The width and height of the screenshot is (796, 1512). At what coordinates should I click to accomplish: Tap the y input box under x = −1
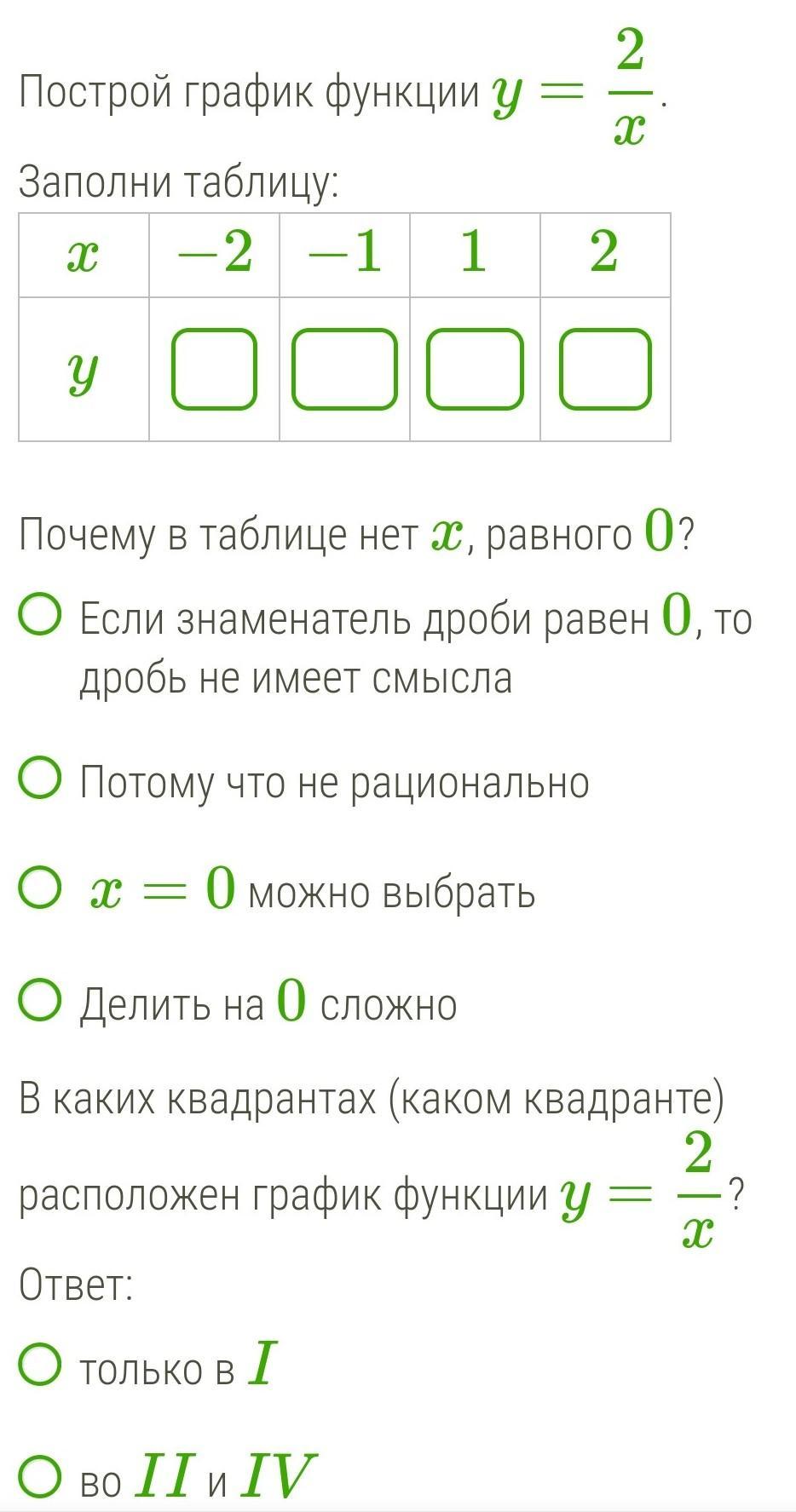pyautogui.click(x=345, y=370)
